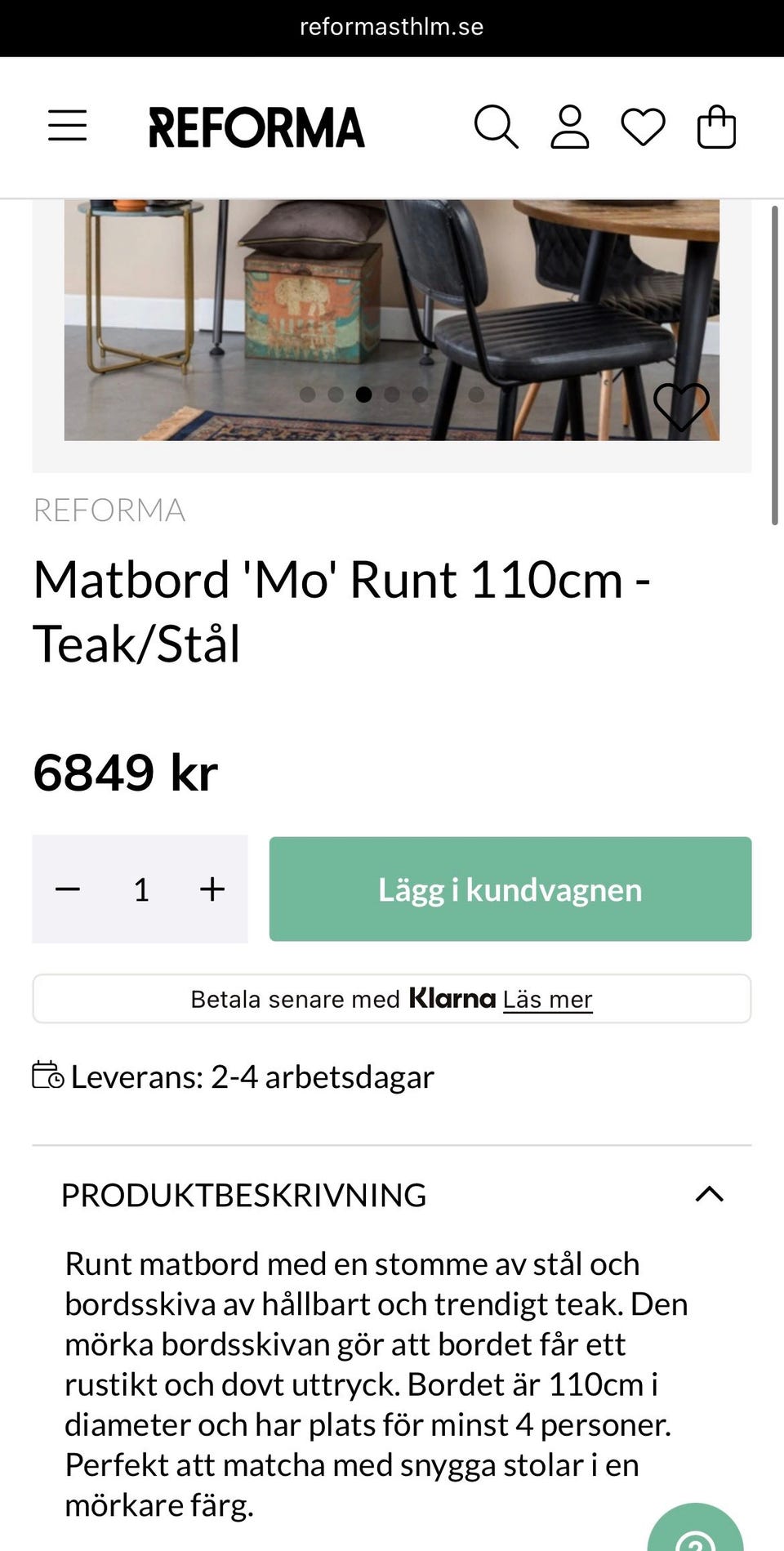This screenshot has width=784, height=1551.
Task: Open the Klarna Läs mer link
Action: point(549,998)
